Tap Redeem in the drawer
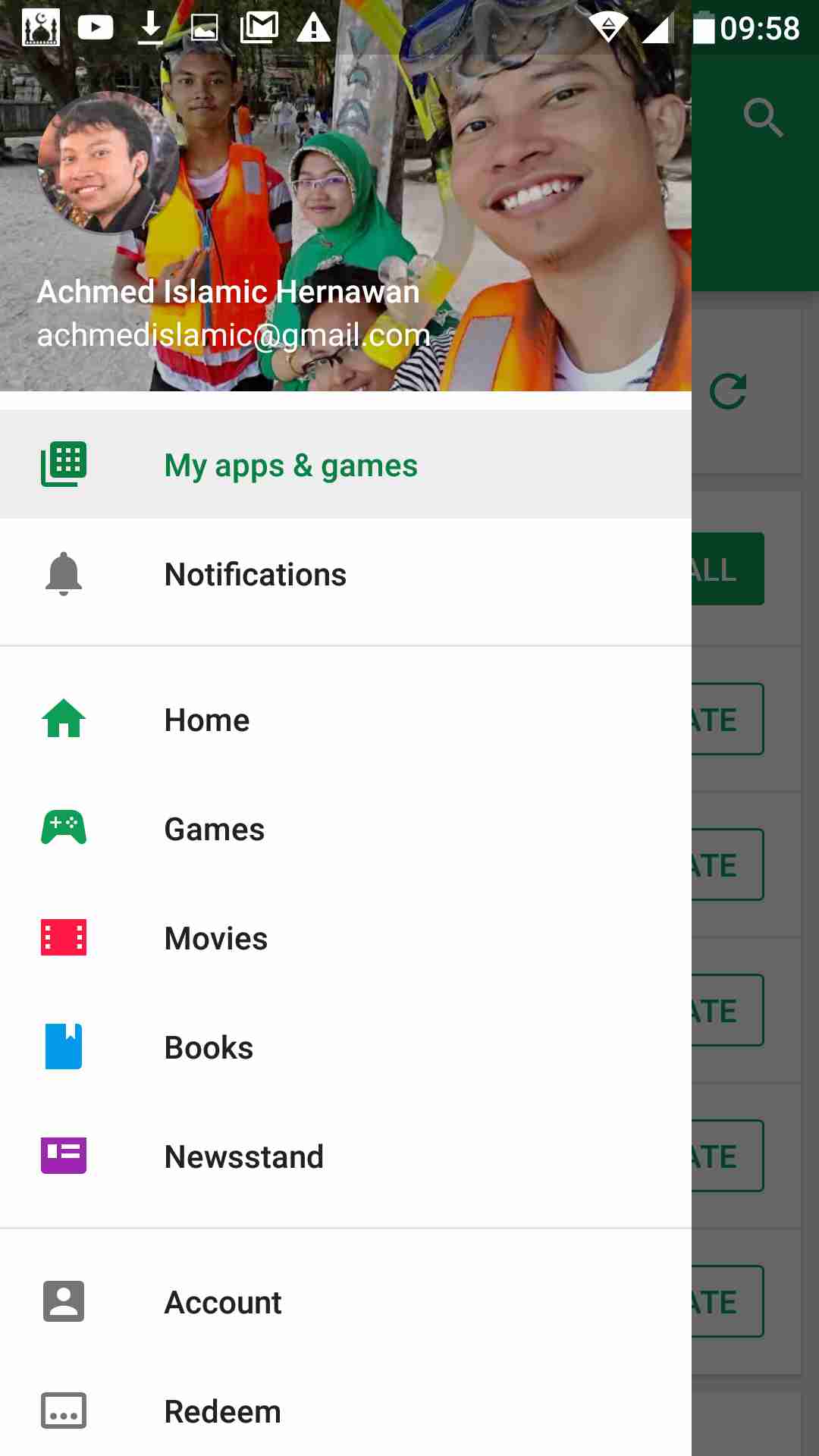The height and width of the screenshot is (1456, 819). [222, 1411]
